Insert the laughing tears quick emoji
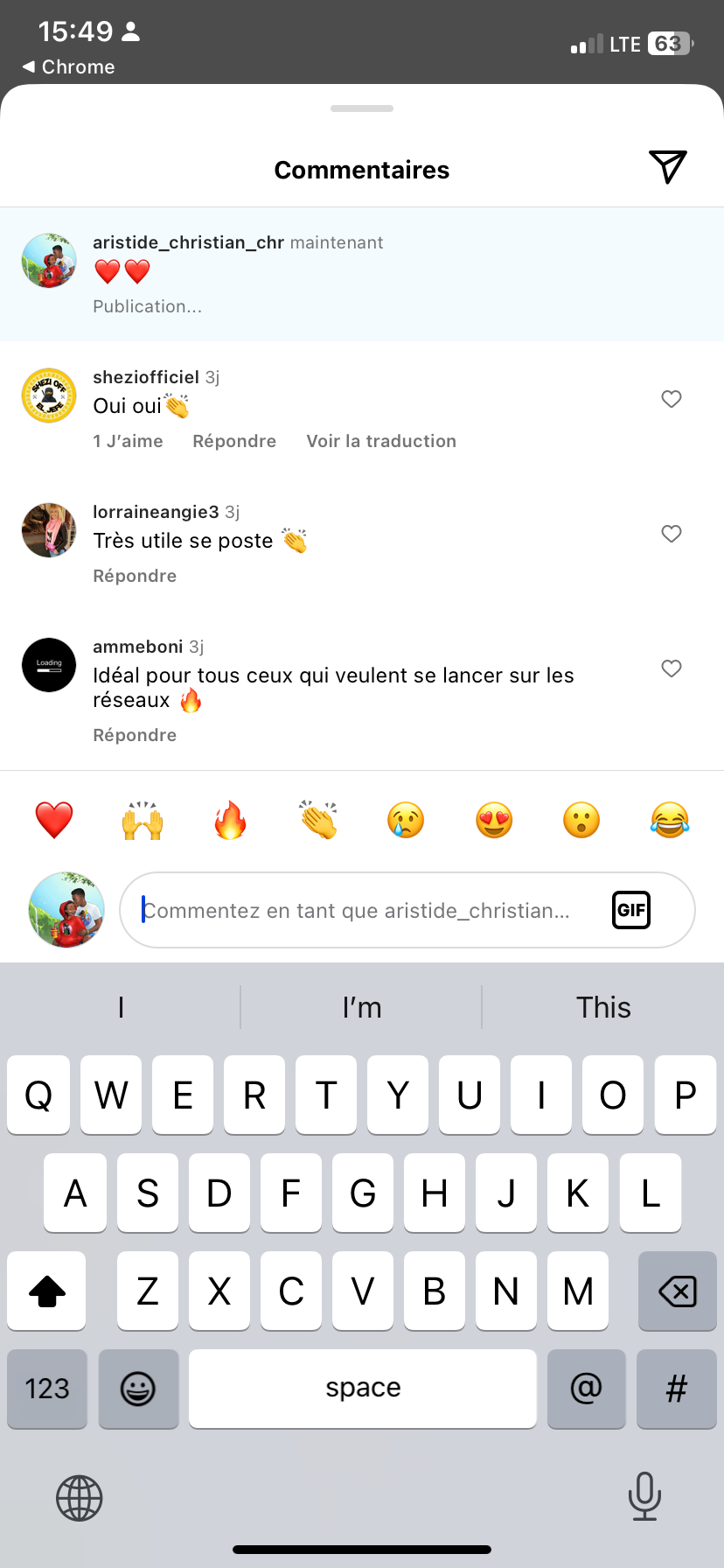 (670, 820)
